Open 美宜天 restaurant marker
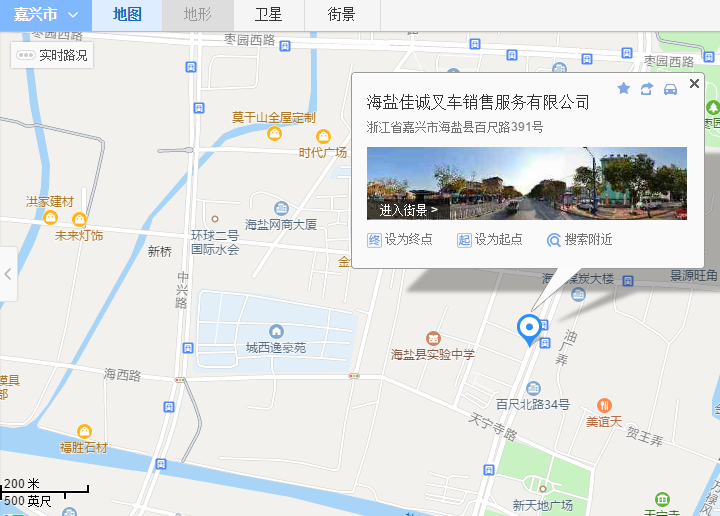 (x=604, y=405)
